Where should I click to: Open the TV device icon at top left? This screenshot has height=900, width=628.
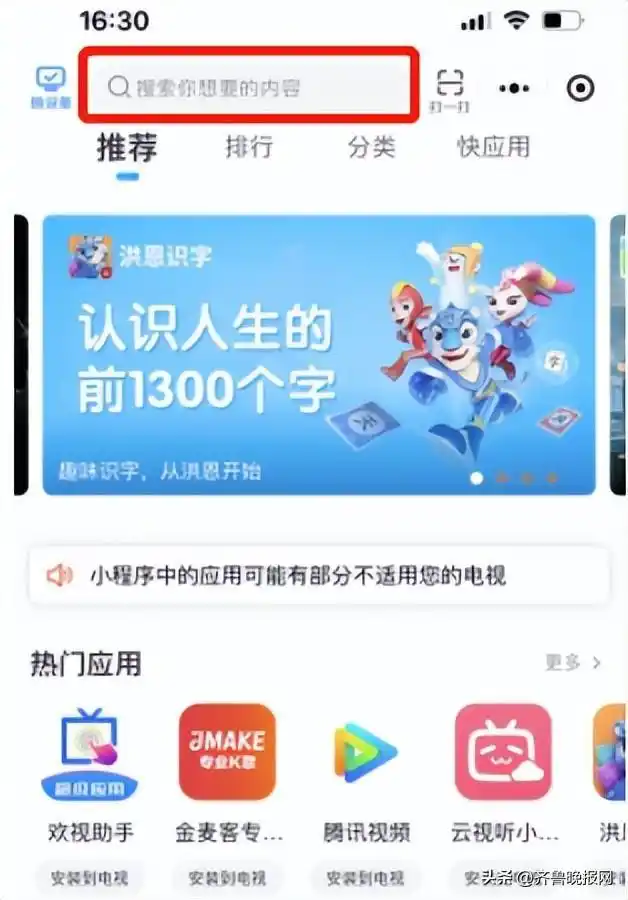pyautogui.click(x=49, y=86)
